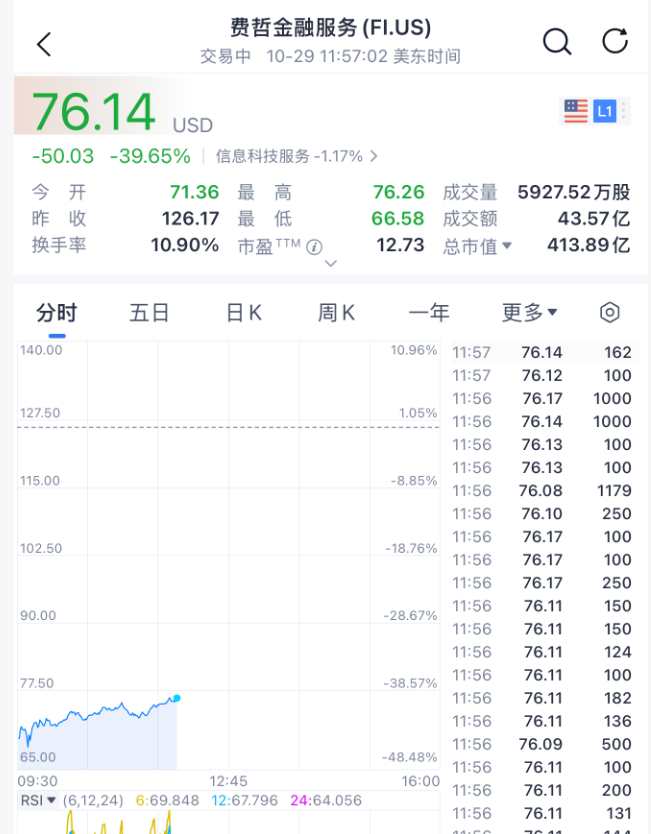Viewport: 651px width, 834px height.
Task: Open the 信息科技服务 sector link
Action: 297,156
